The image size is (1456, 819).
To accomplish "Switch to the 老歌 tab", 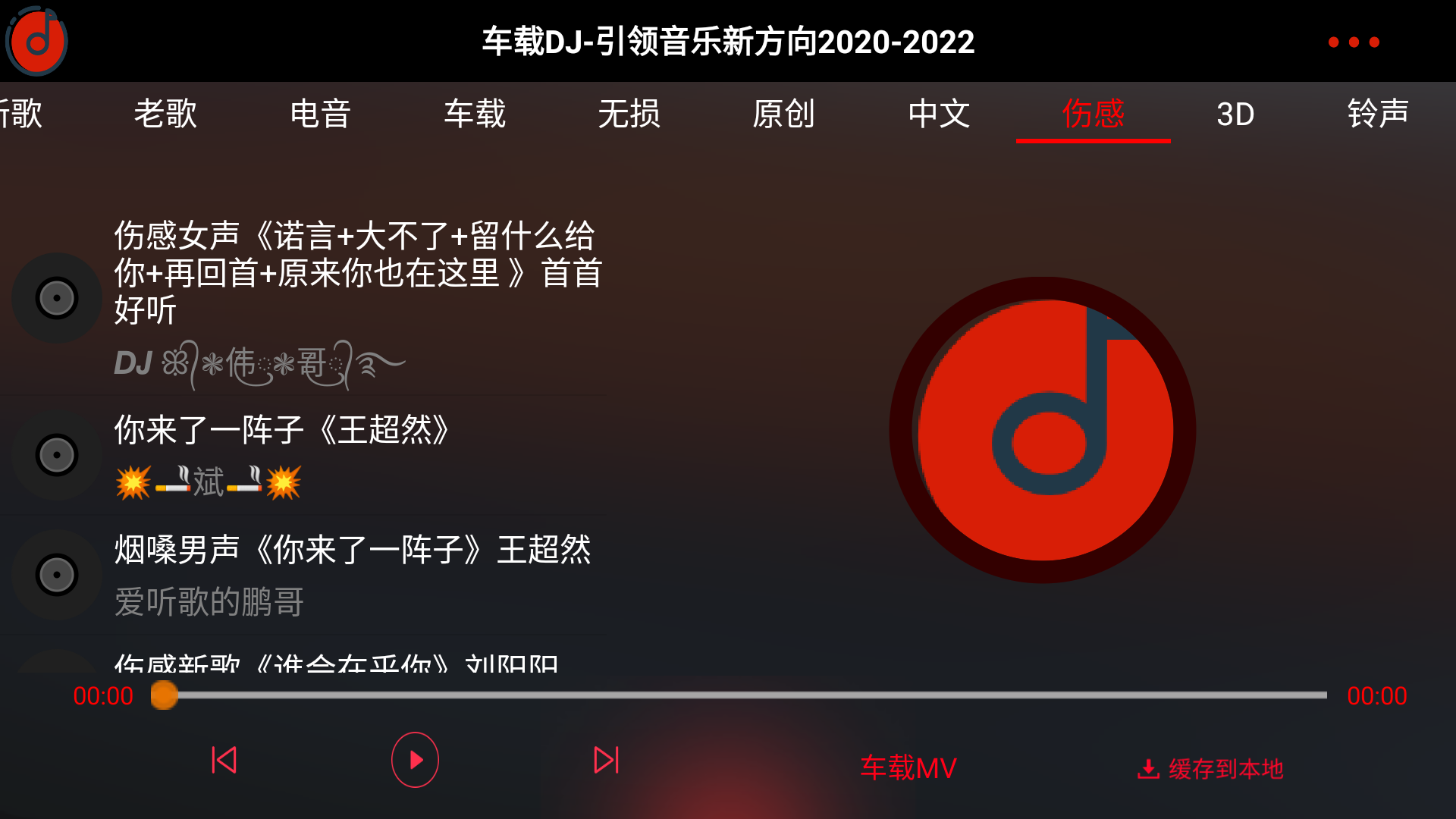I will click(x=165, y=114).
